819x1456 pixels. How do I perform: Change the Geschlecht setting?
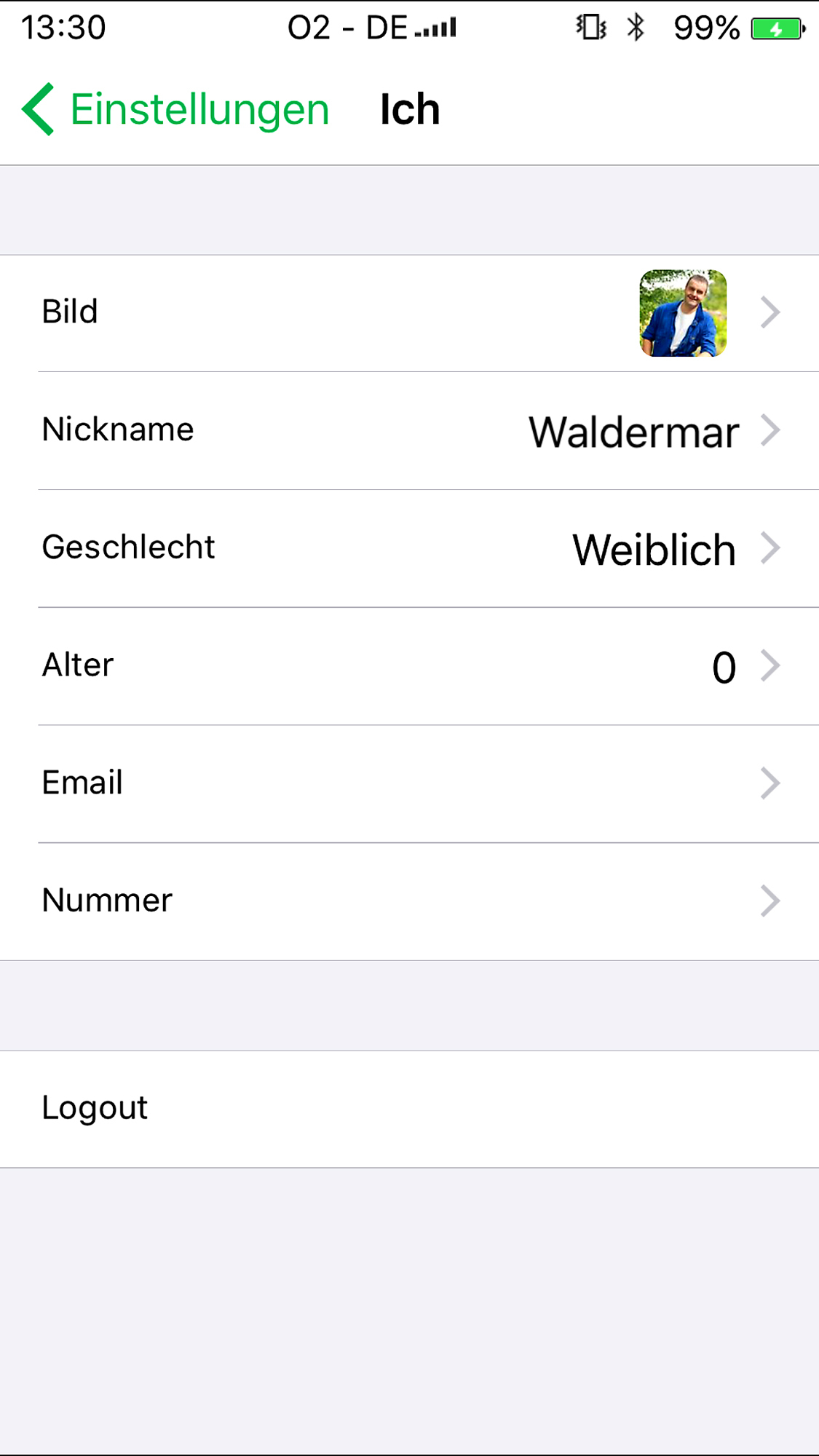[409, 548]
